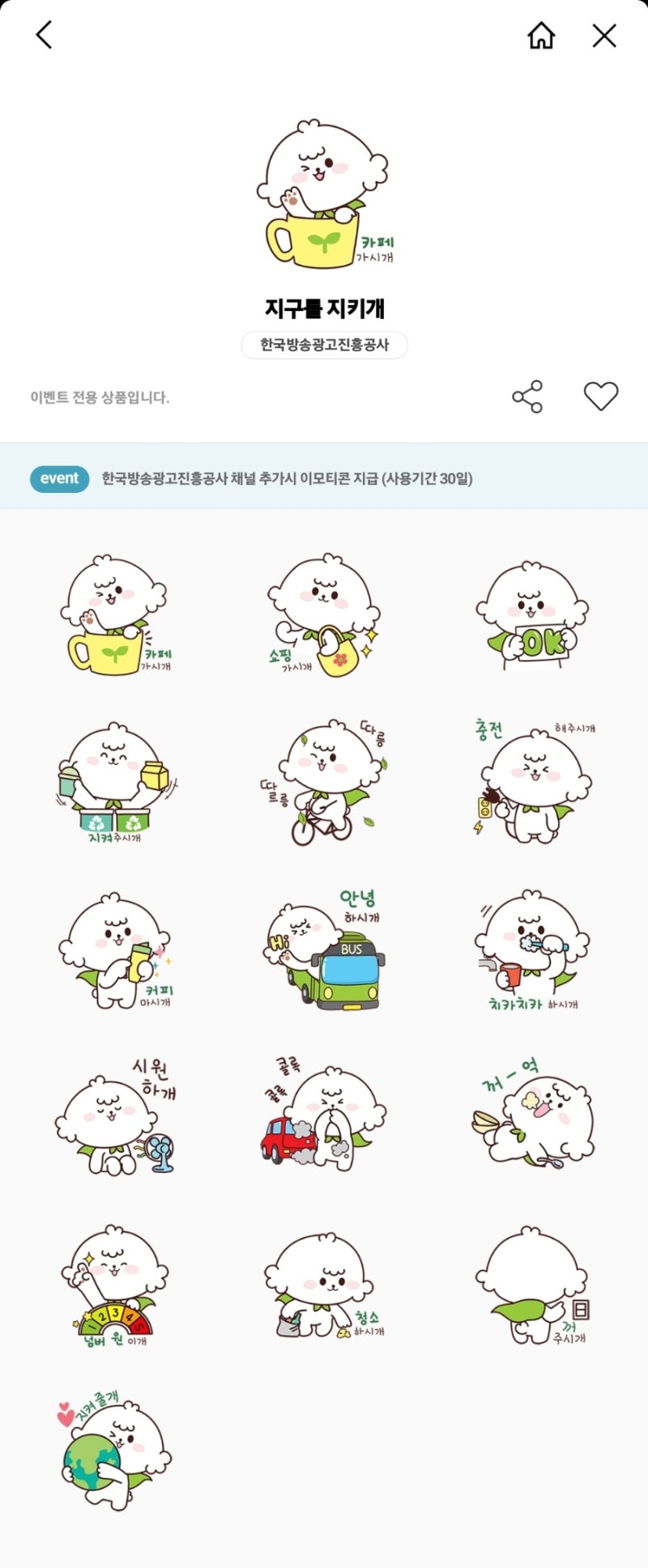Preview the 콜록 콜록 car emoticon
The image size is (648, 1568).
point(324,1119)
